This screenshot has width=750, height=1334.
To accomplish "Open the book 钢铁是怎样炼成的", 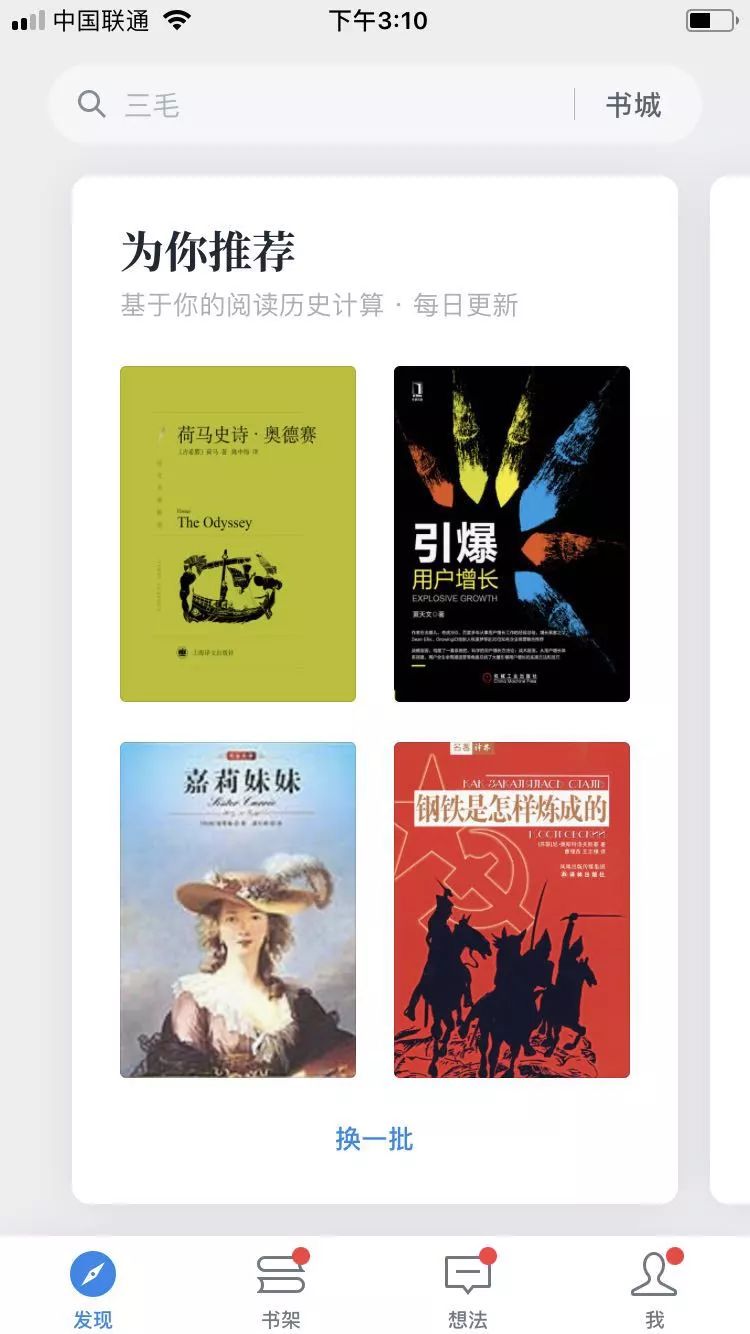I will tap(512, 910).
